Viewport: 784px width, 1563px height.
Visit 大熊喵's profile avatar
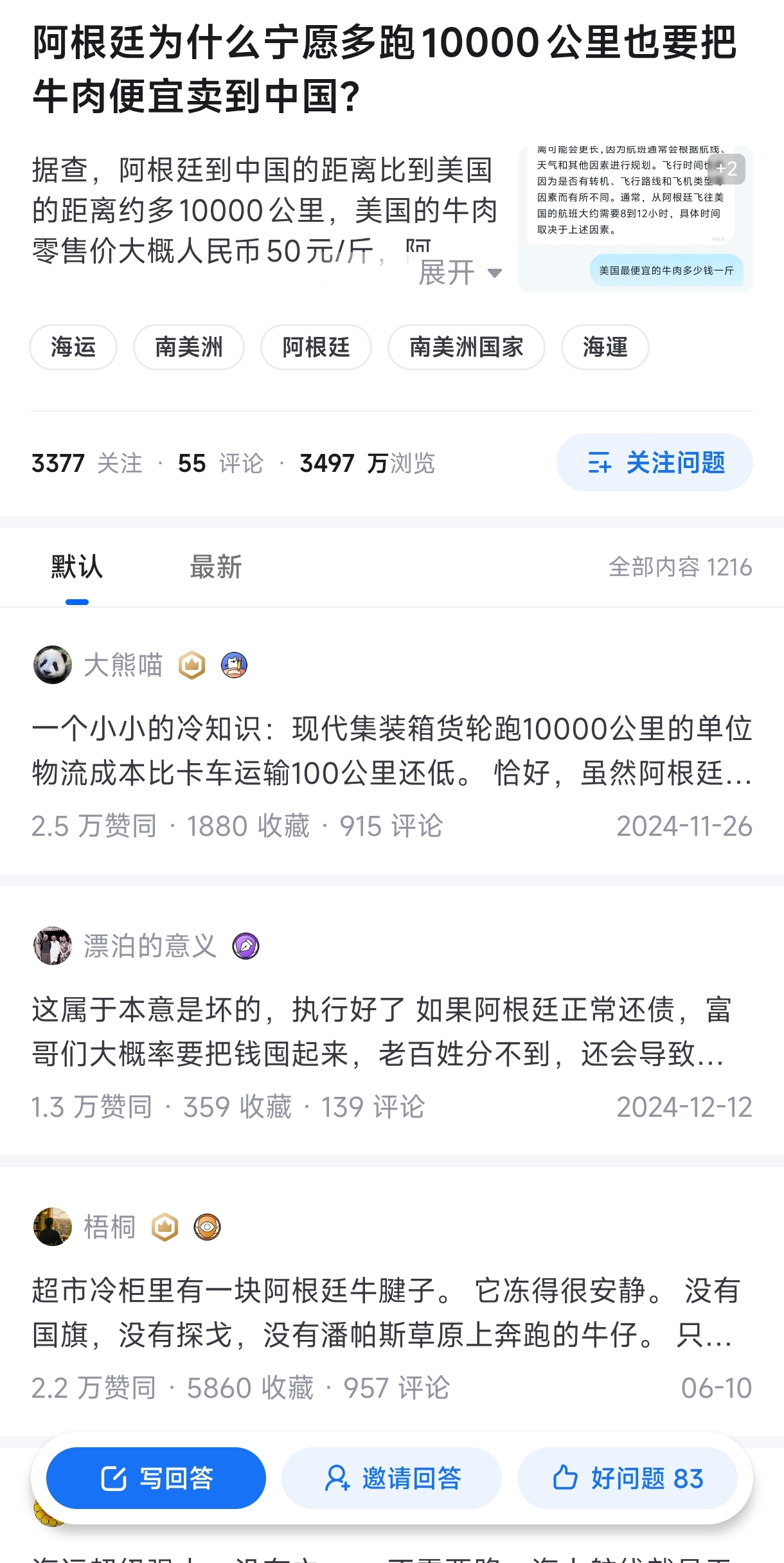point(53,665)
